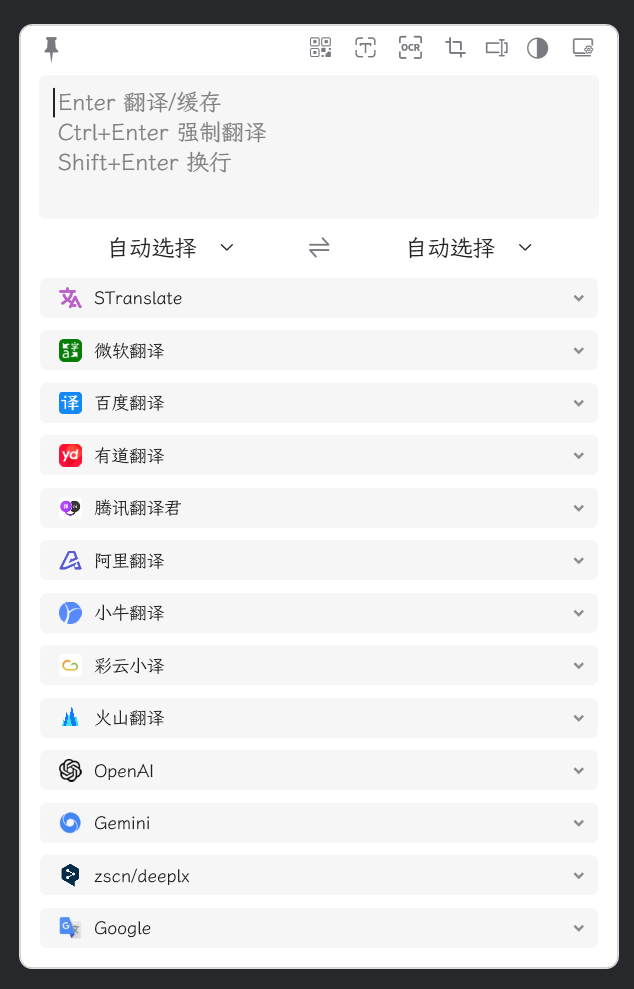This screenshot has height=989, width=634.
Task: Expand the 彩云小译 result panel
Action: (x=578, y=665)
